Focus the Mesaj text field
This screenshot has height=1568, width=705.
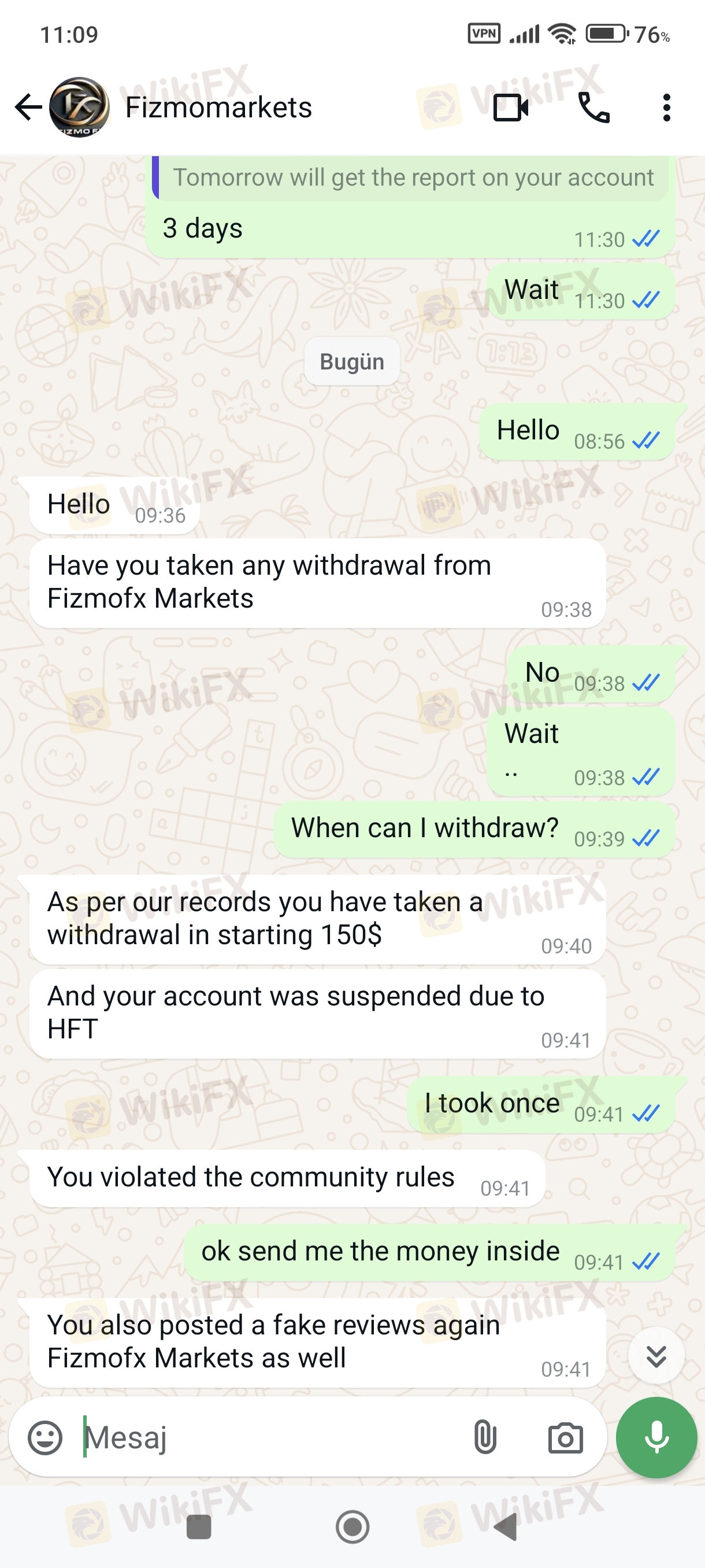click(268, 1438)
